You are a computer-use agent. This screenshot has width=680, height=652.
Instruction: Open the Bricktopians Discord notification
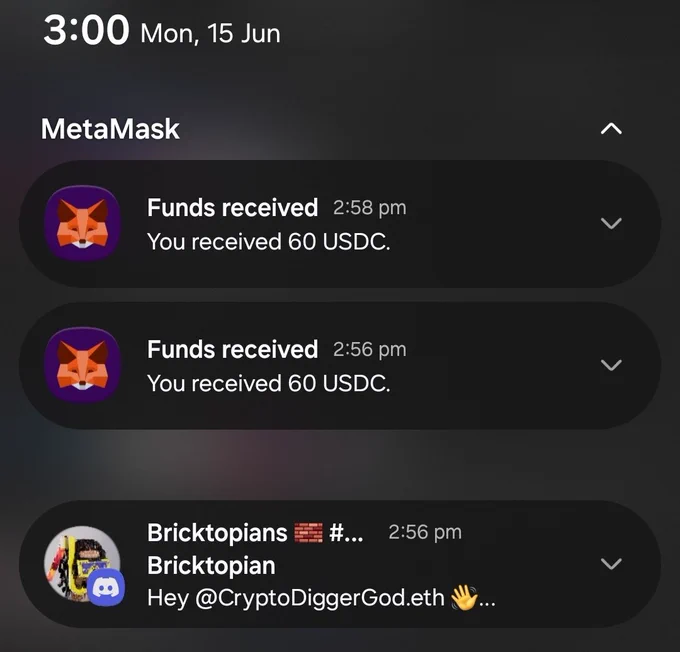[340, 564]
